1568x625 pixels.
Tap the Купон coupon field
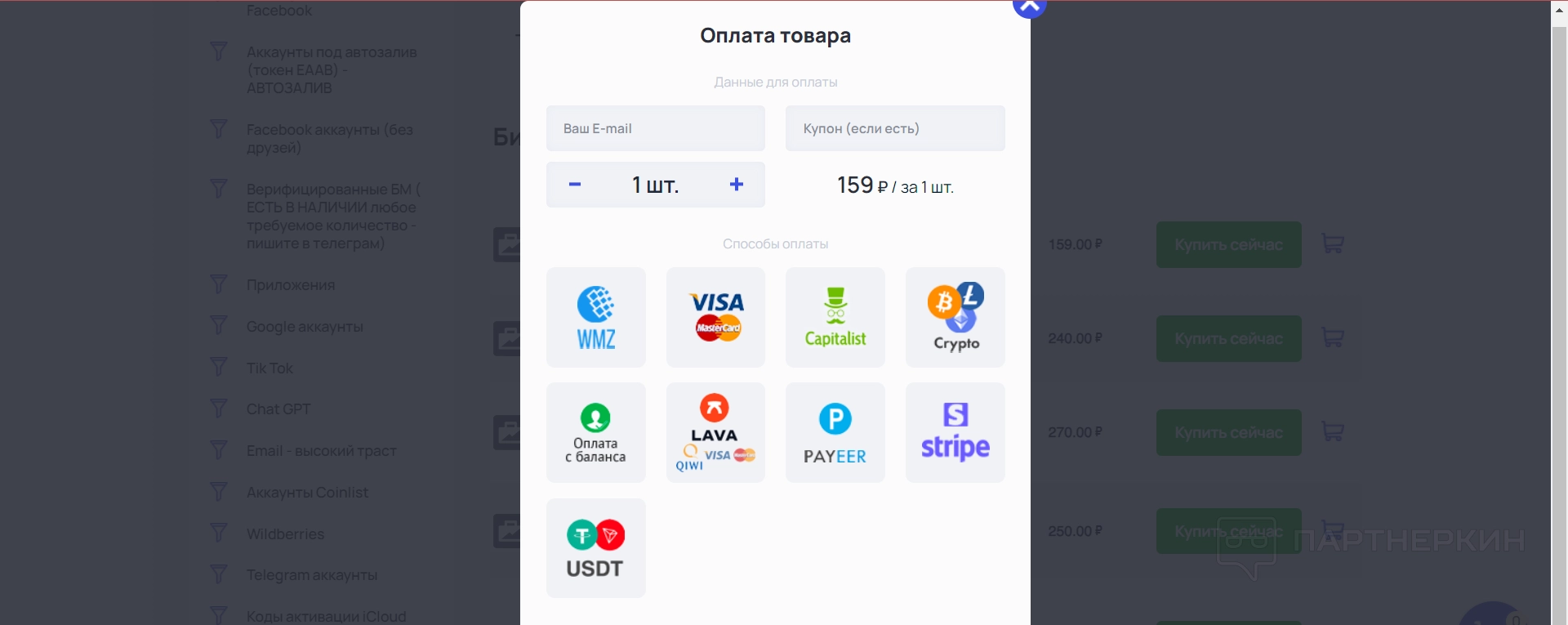(894, 128)
